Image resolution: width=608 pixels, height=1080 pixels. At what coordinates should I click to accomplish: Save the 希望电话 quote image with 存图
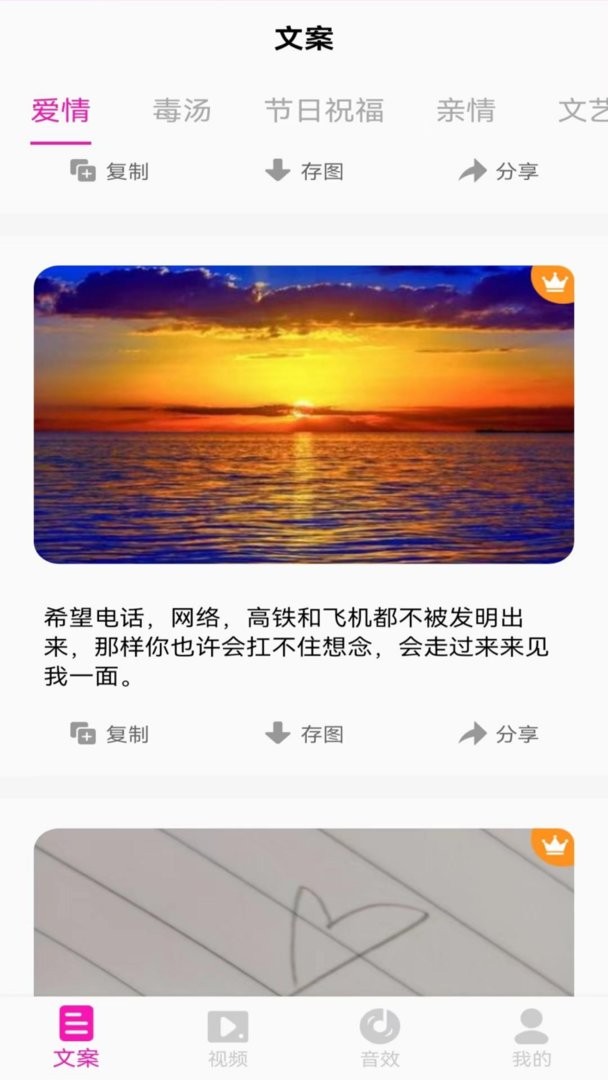[304, 734]
